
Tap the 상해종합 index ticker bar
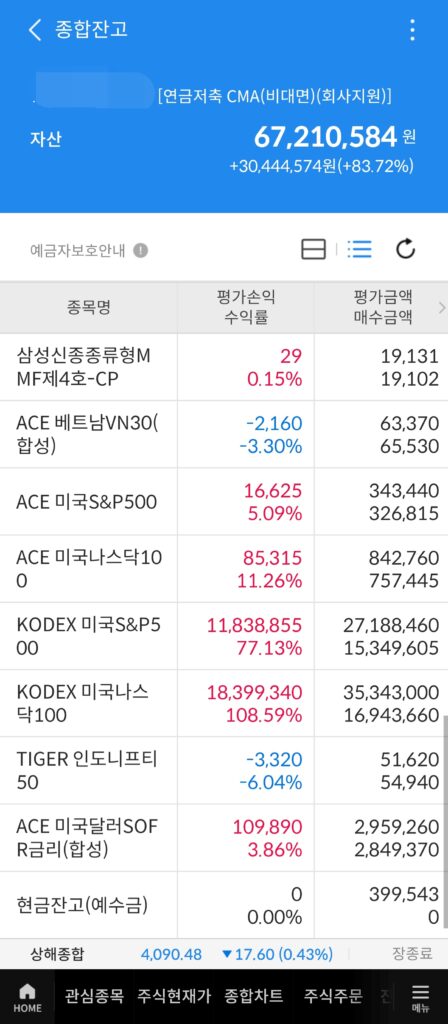coord(224,954)
